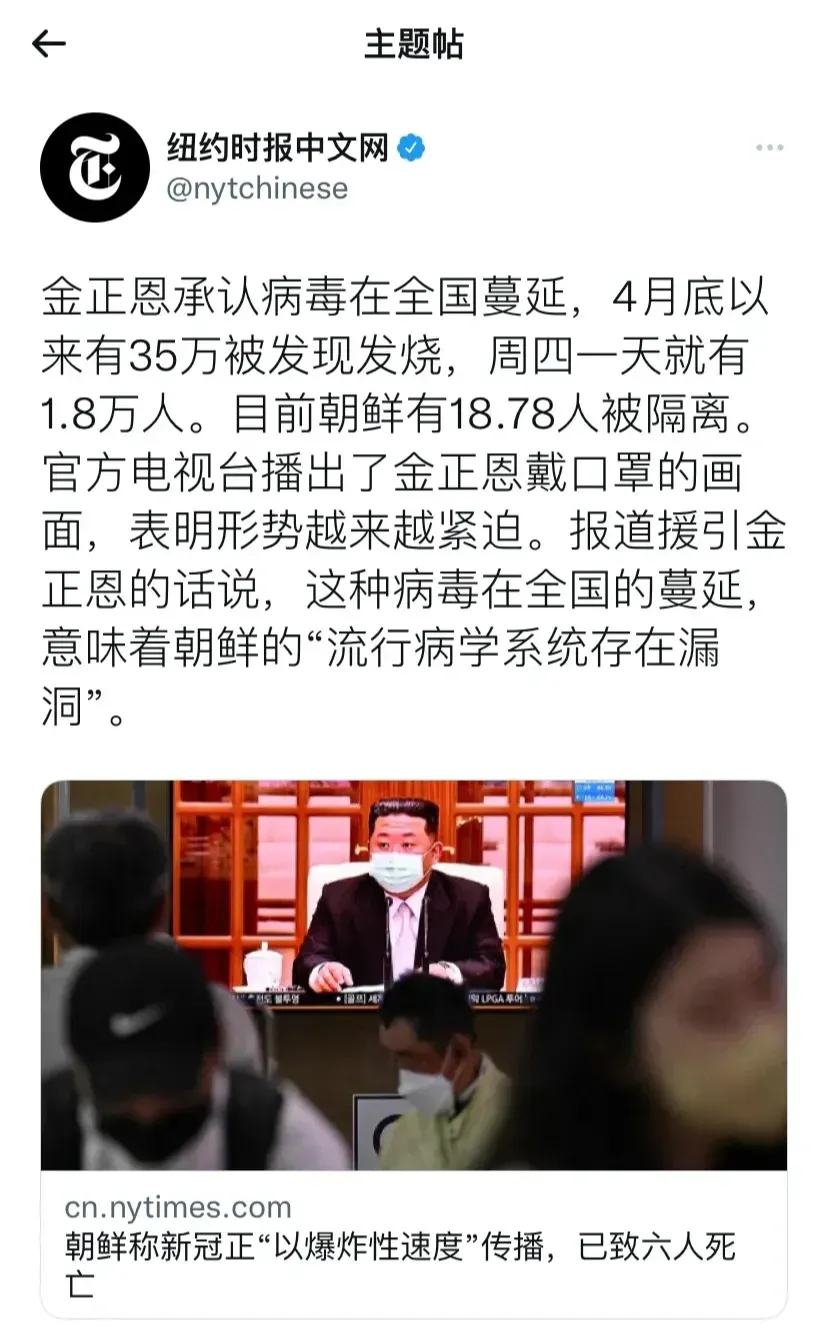Open the 纽约时报中文网 profile avatar
The image size is (828, 1330).
pos(95,167)
